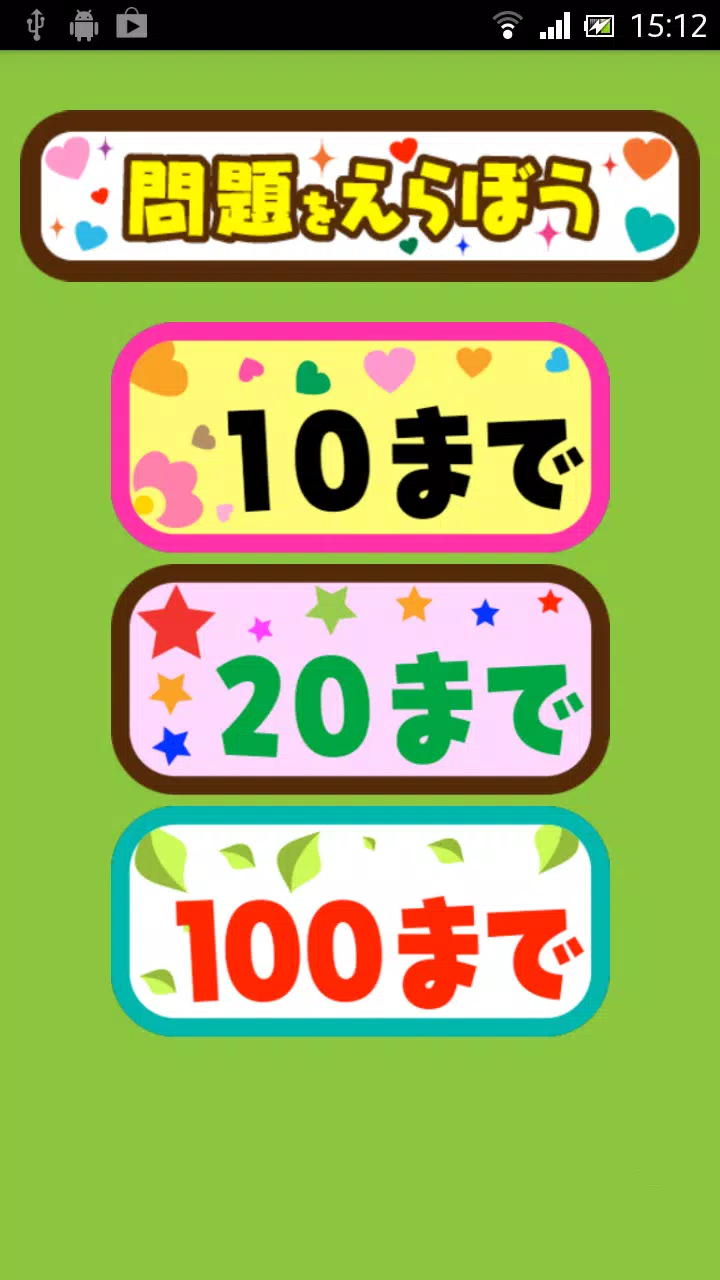Tap the large red star on 20まで button
Image resolution: width=720 pixels, height=1280 pixels.
(x=177, y=623)
